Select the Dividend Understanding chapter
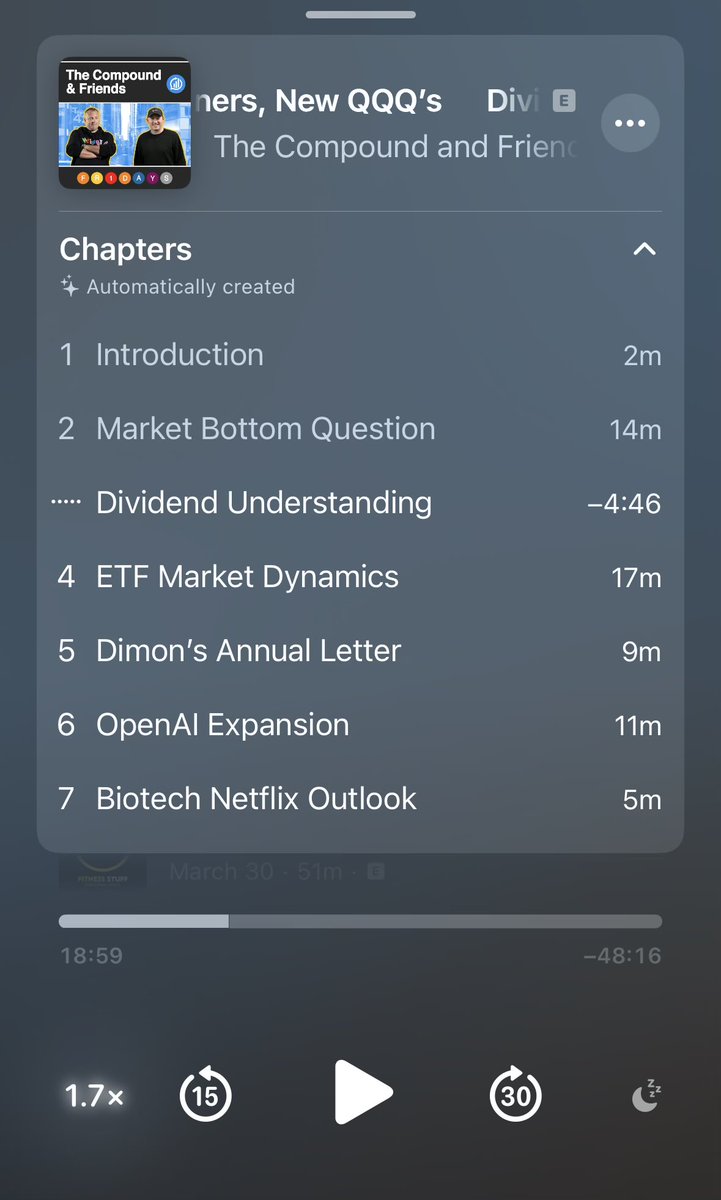The height and width of the screenshot is (1200, 721). 263,503
